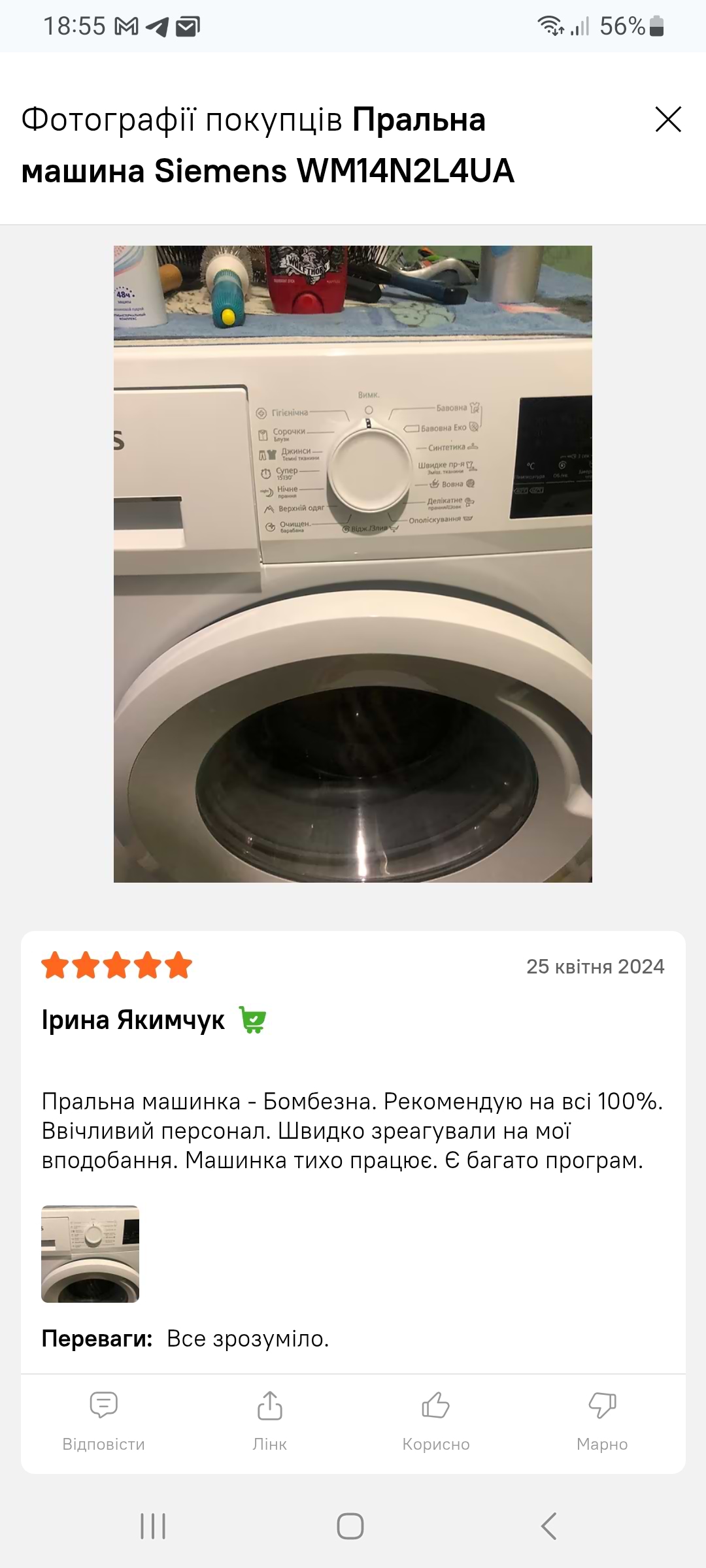Open the large washing machine photo

[x=352, y=563]
